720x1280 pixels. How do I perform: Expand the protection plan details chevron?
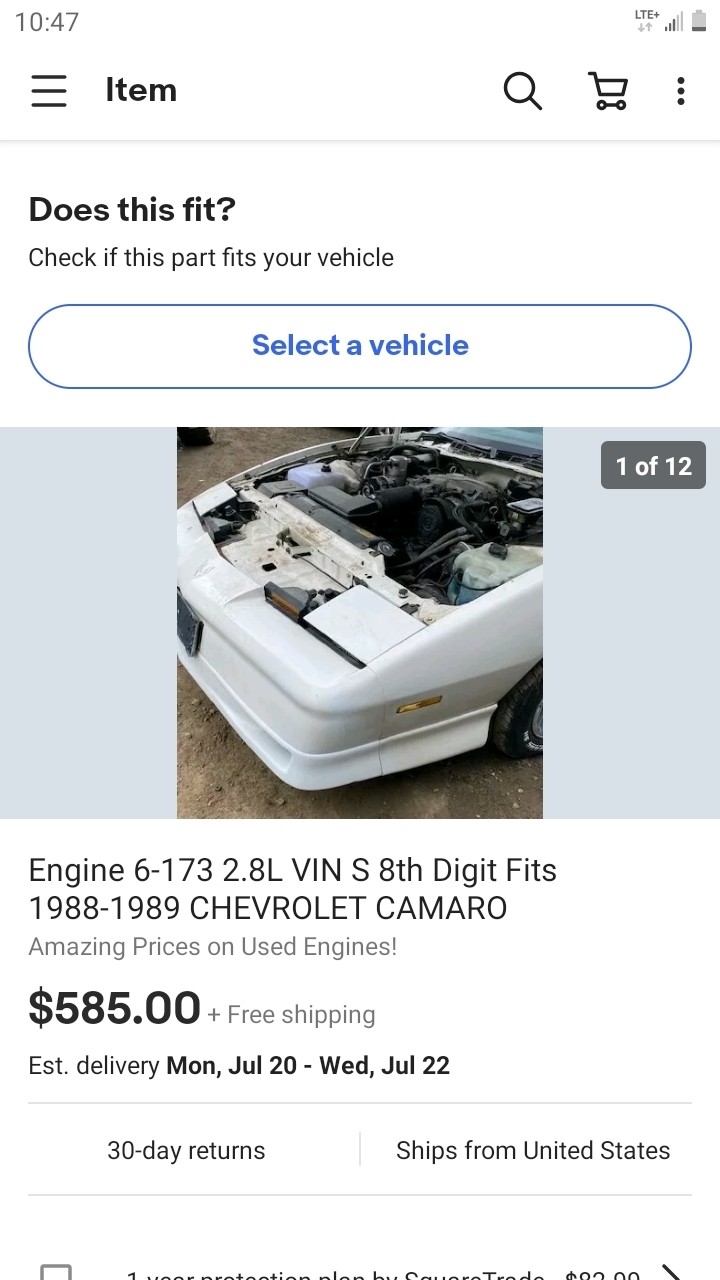coord(673,1272)
